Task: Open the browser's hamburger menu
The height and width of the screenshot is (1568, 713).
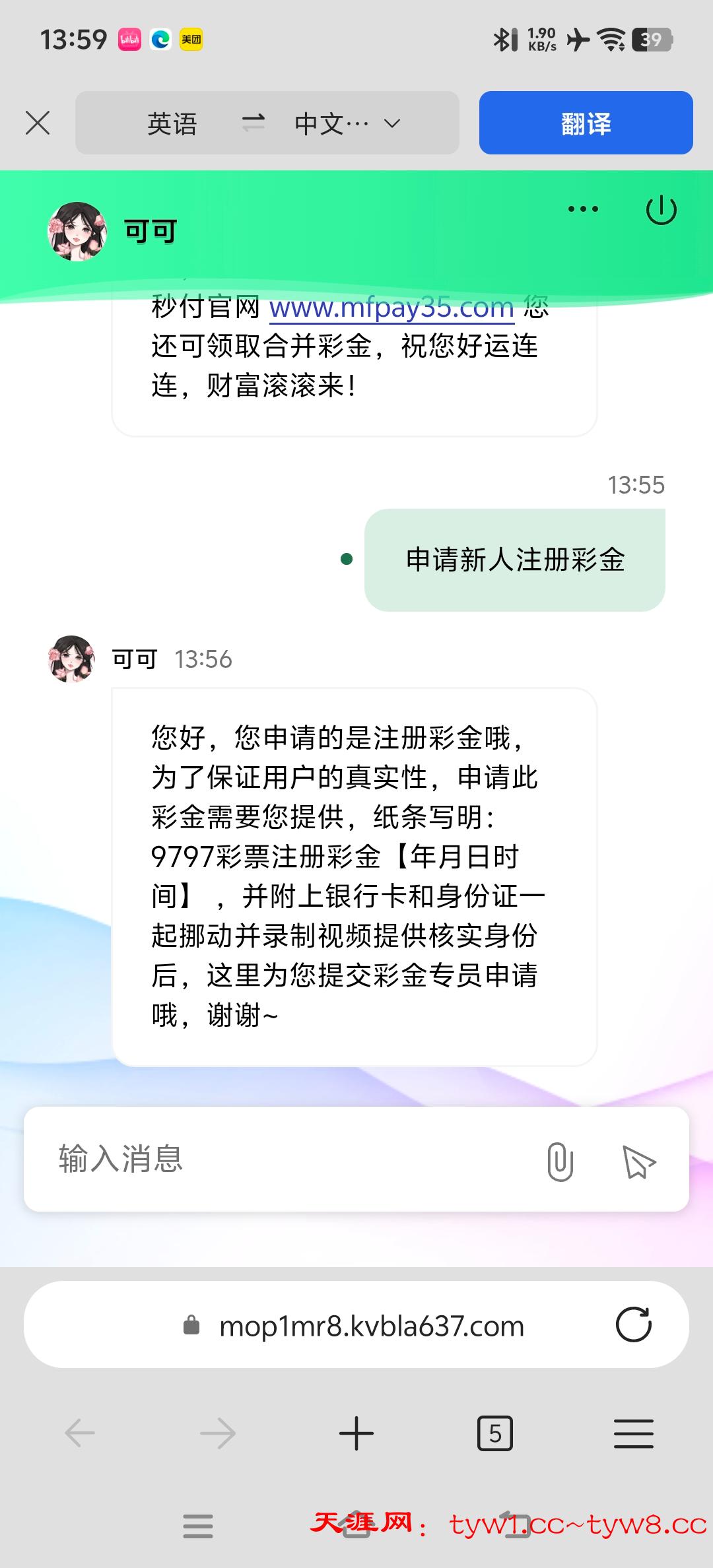Action: [633, 1433]
